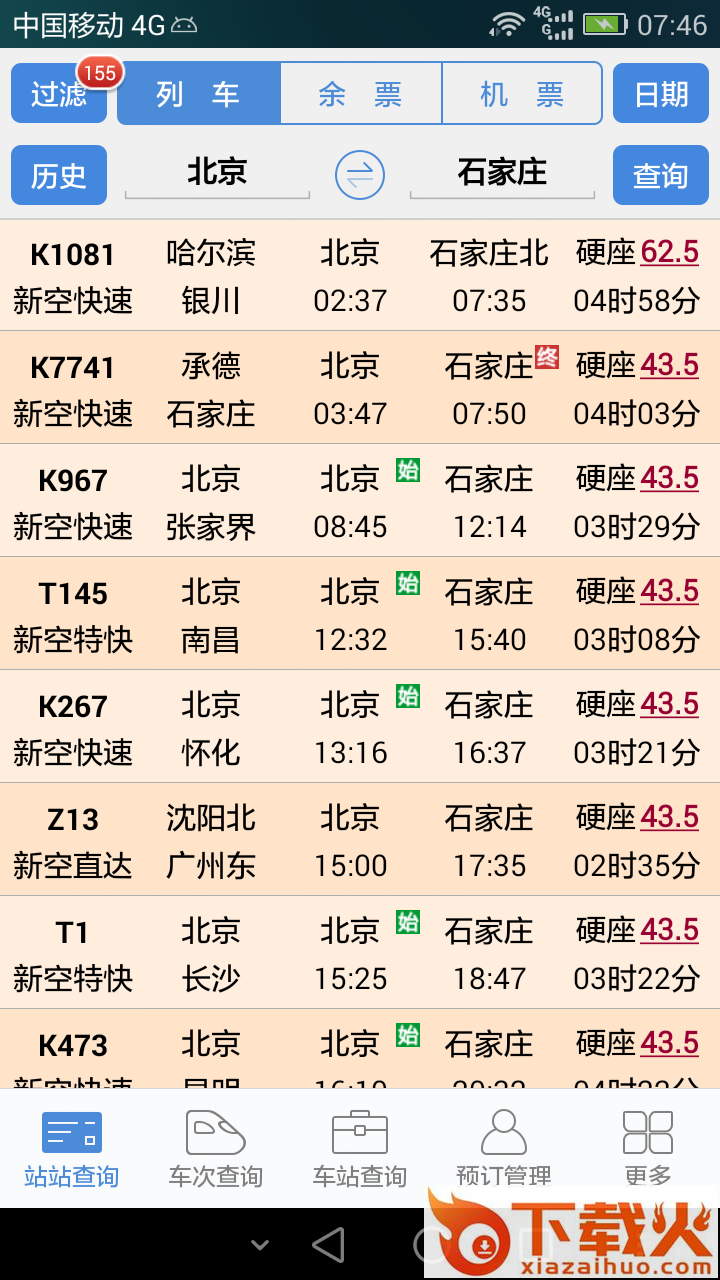The image size is (720, 1280).
Task: Swap departure and arrival stations
Action: pos(359,175)
